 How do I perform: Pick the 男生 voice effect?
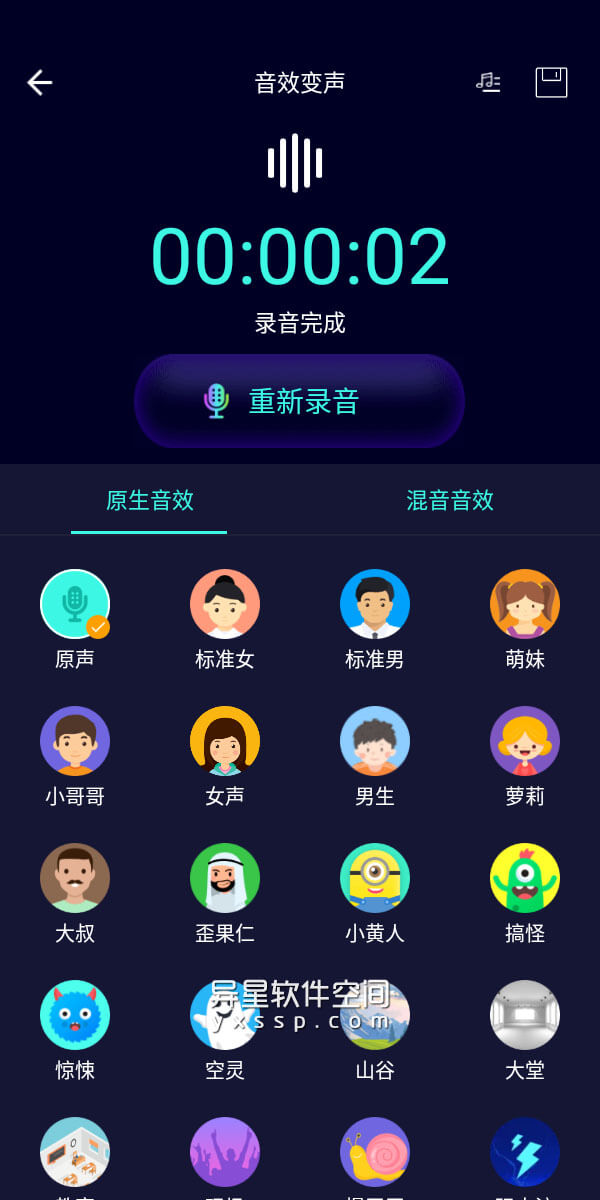tap(375, 741)
